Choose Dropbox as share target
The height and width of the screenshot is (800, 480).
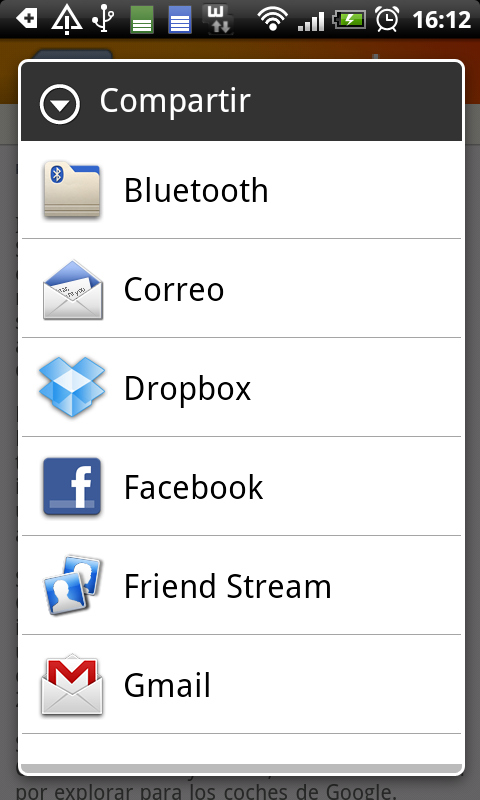tap(241, 387)
